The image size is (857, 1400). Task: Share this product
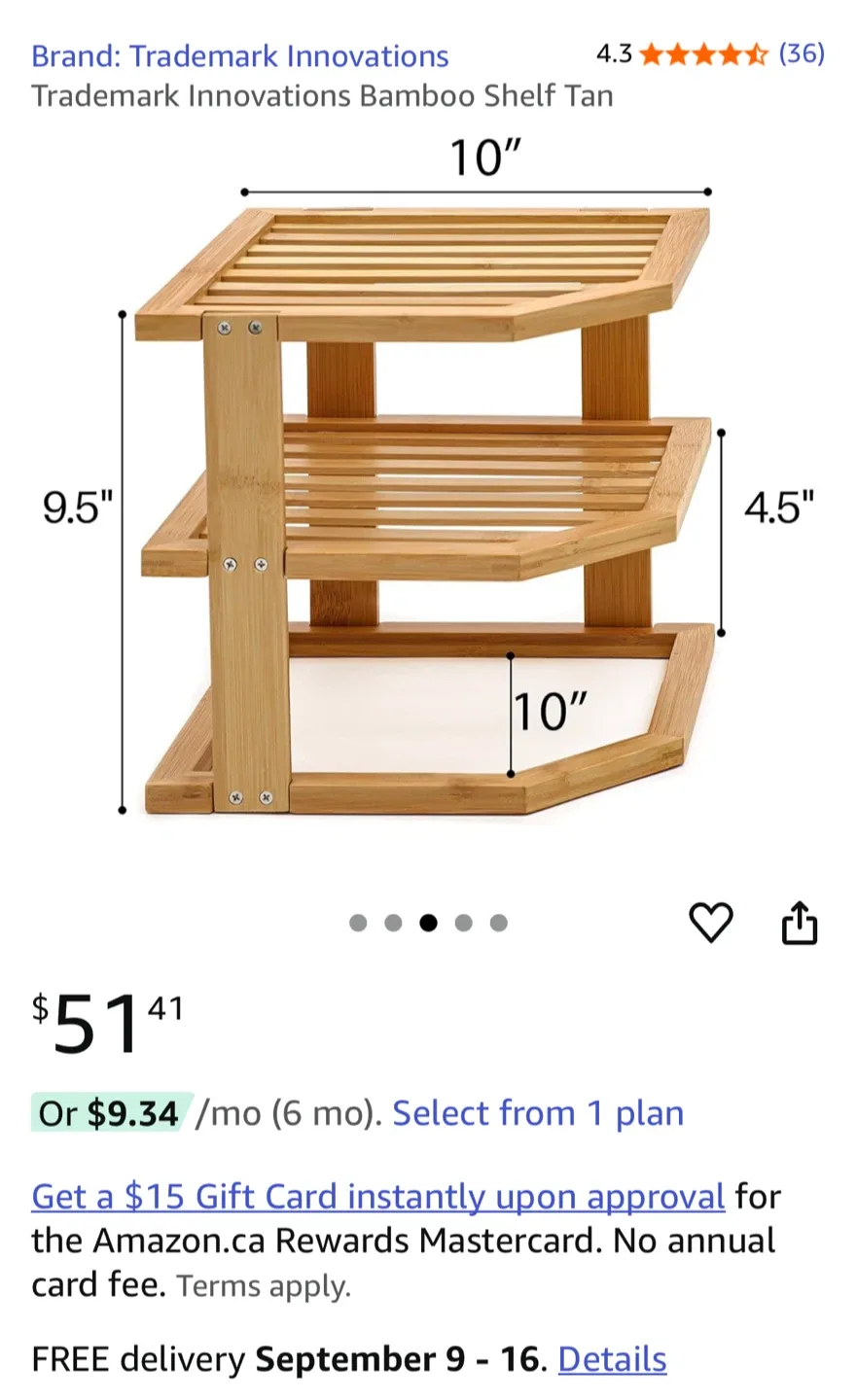[x=800, y=923]
